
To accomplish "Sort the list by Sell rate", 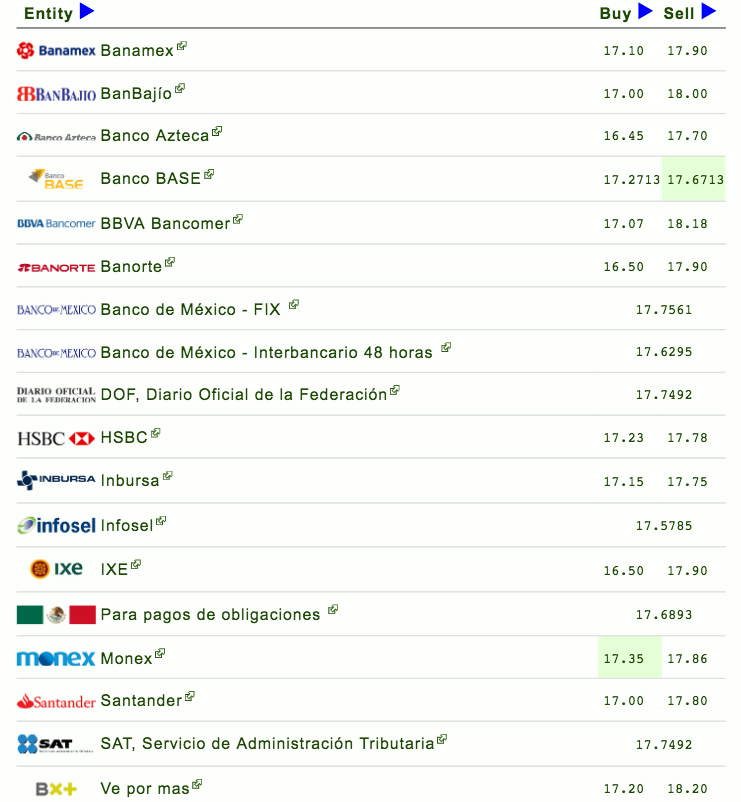I will [x=709, y=12].
